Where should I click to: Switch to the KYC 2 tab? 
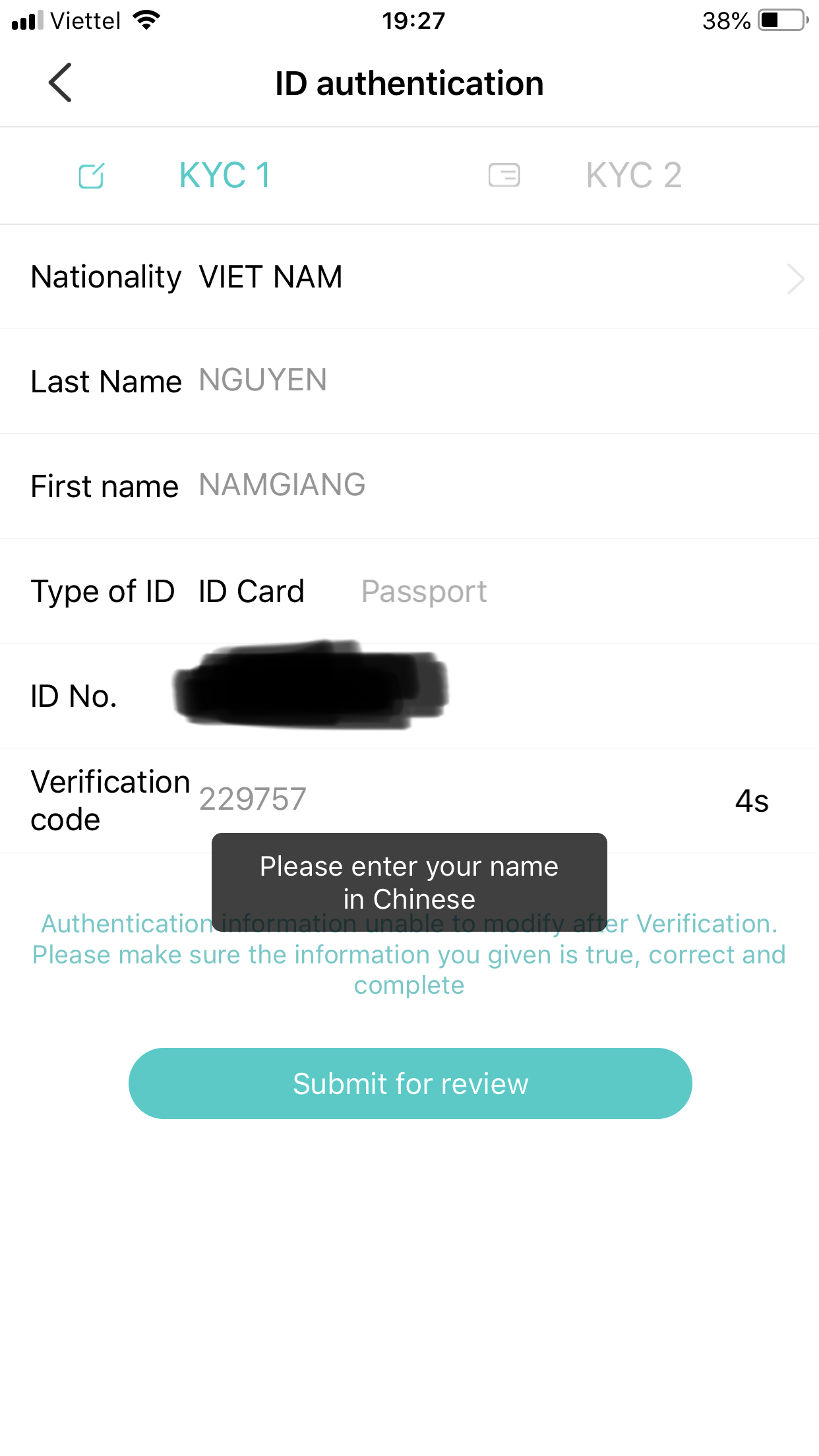coord(632,175)
